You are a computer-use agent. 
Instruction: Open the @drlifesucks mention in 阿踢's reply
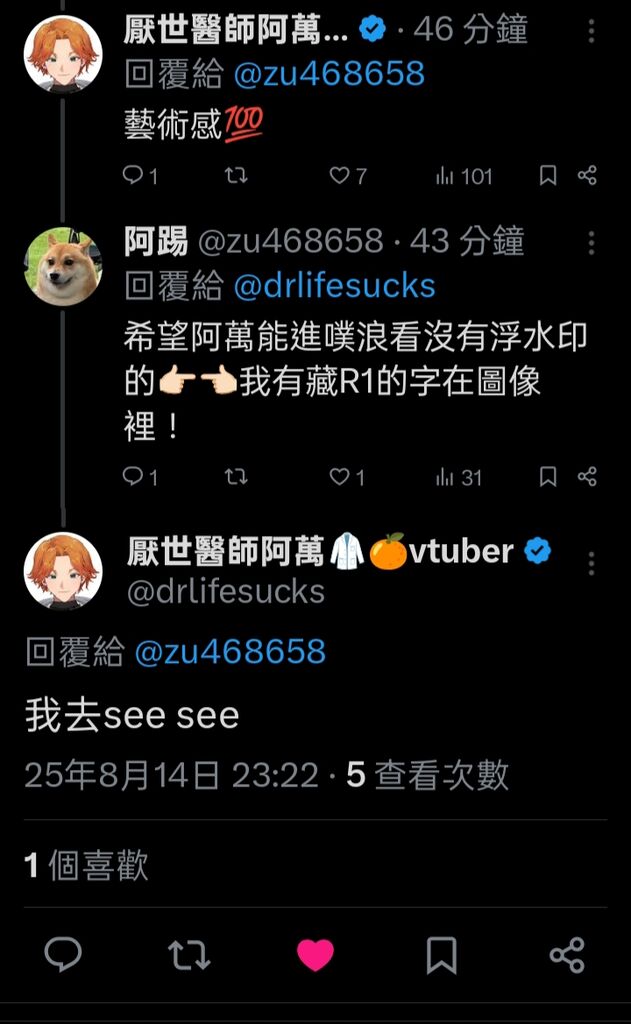pyautogui.click(x=334, y=287)
